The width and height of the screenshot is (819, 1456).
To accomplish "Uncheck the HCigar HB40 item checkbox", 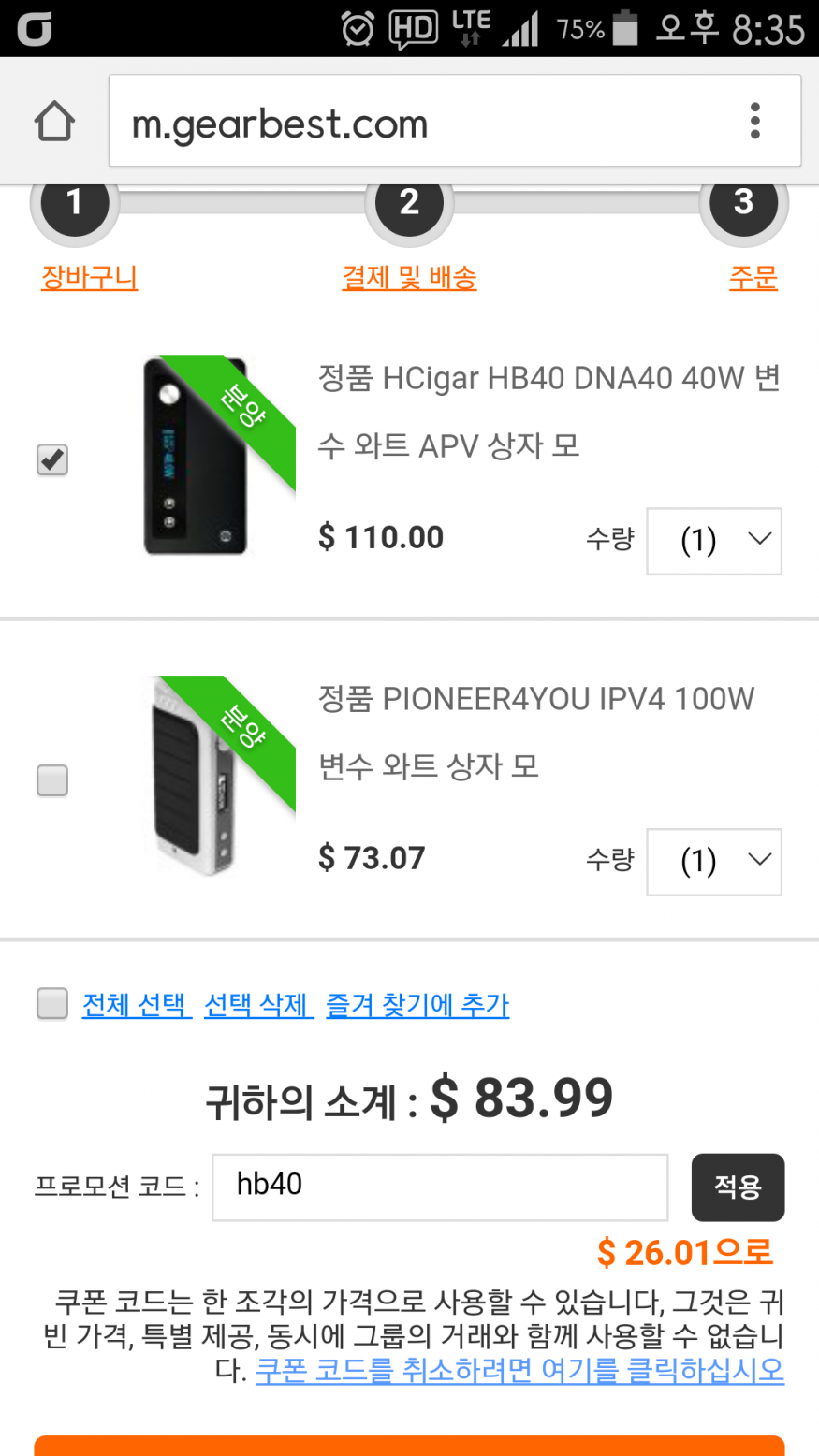I will click(52, 459).
